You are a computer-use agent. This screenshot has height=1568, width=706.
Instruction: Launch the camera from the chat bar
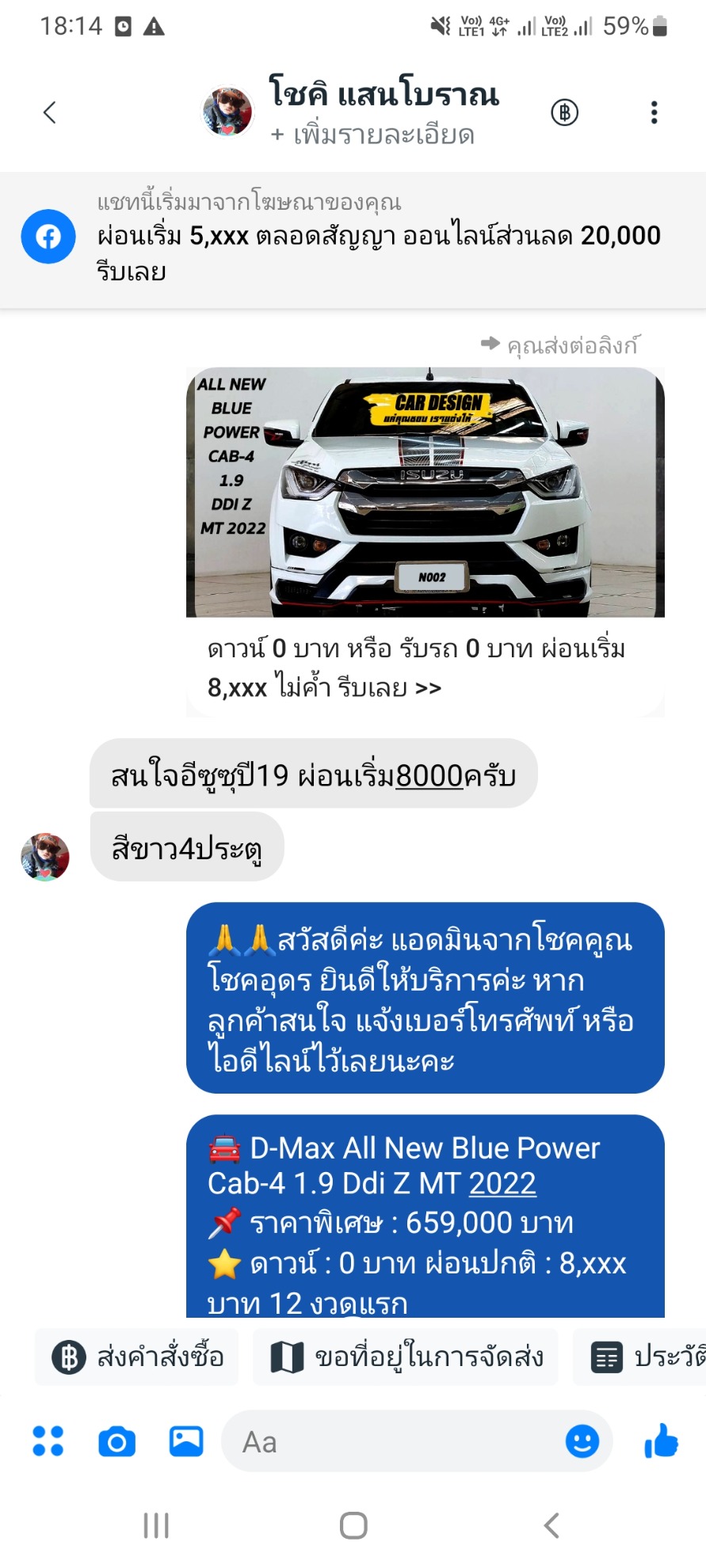(117, 1441)
